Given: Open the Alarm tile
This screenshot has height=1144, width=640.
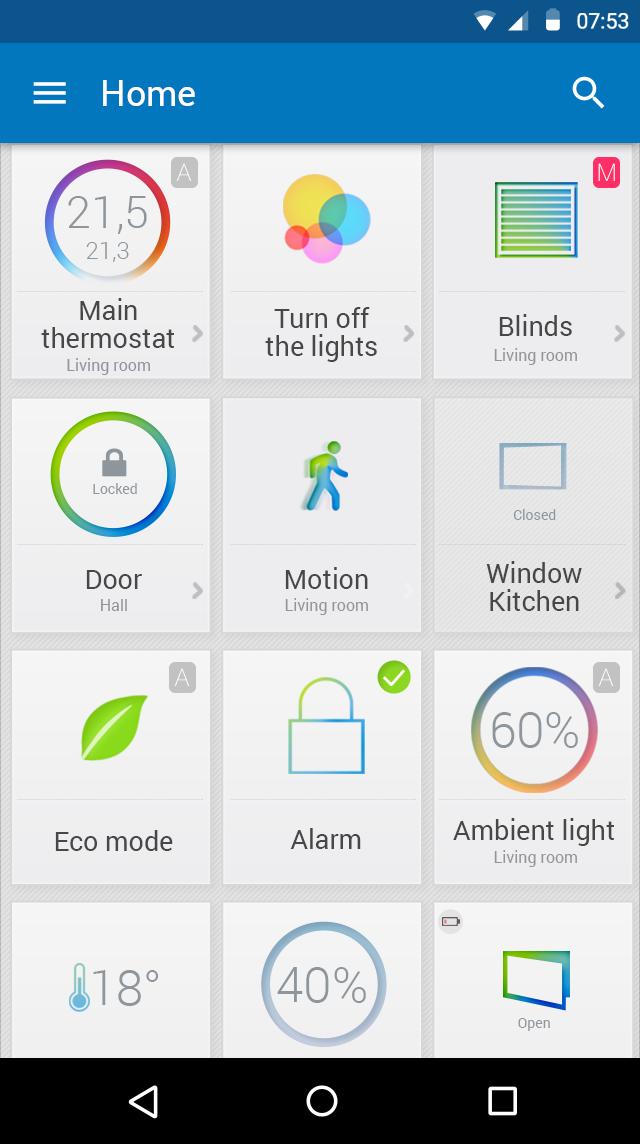Looking at the screenshot, I should tap(322, 767).
